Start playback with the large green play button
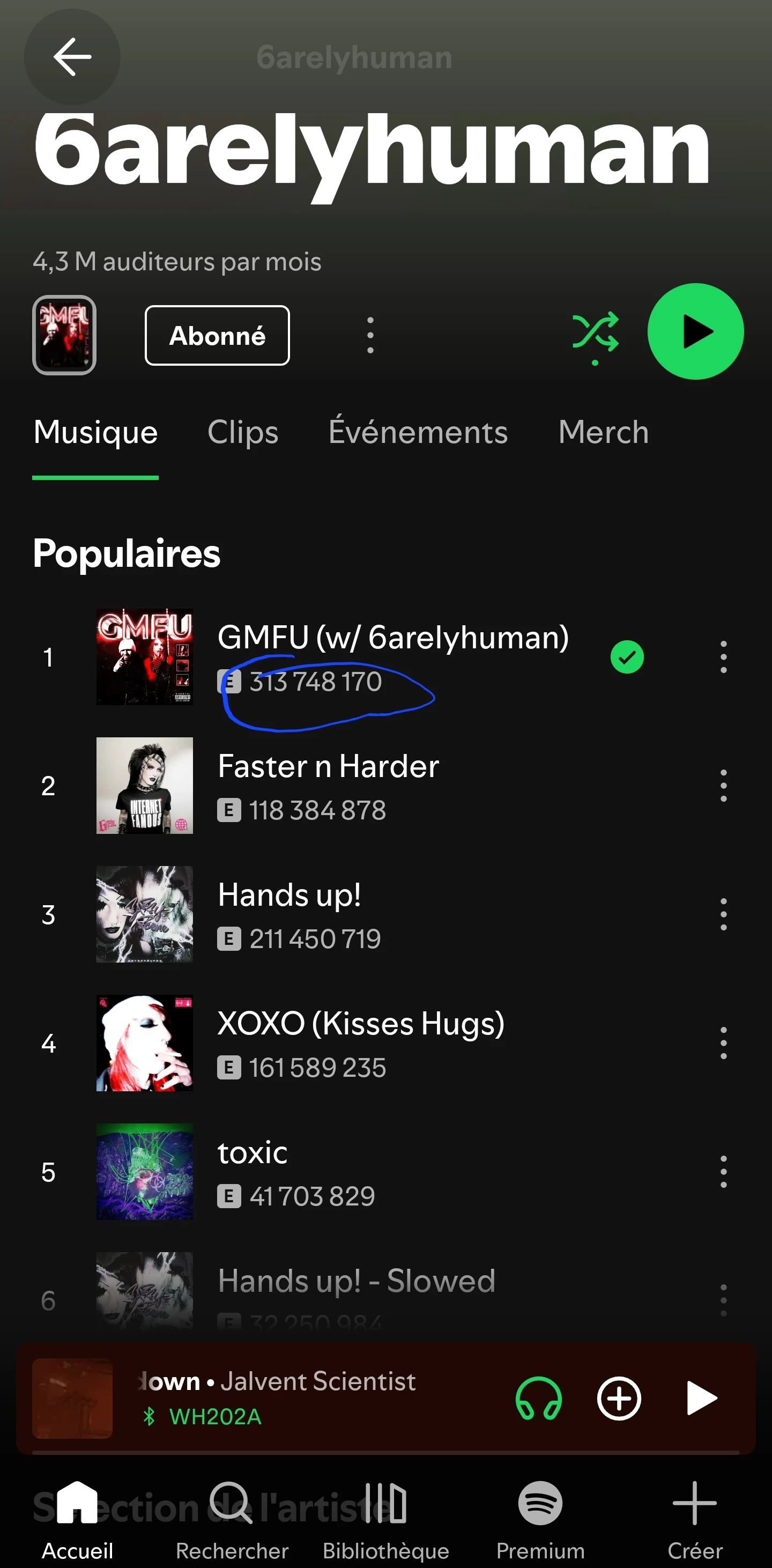This screenshot has height=1568, width=772. 695,332
